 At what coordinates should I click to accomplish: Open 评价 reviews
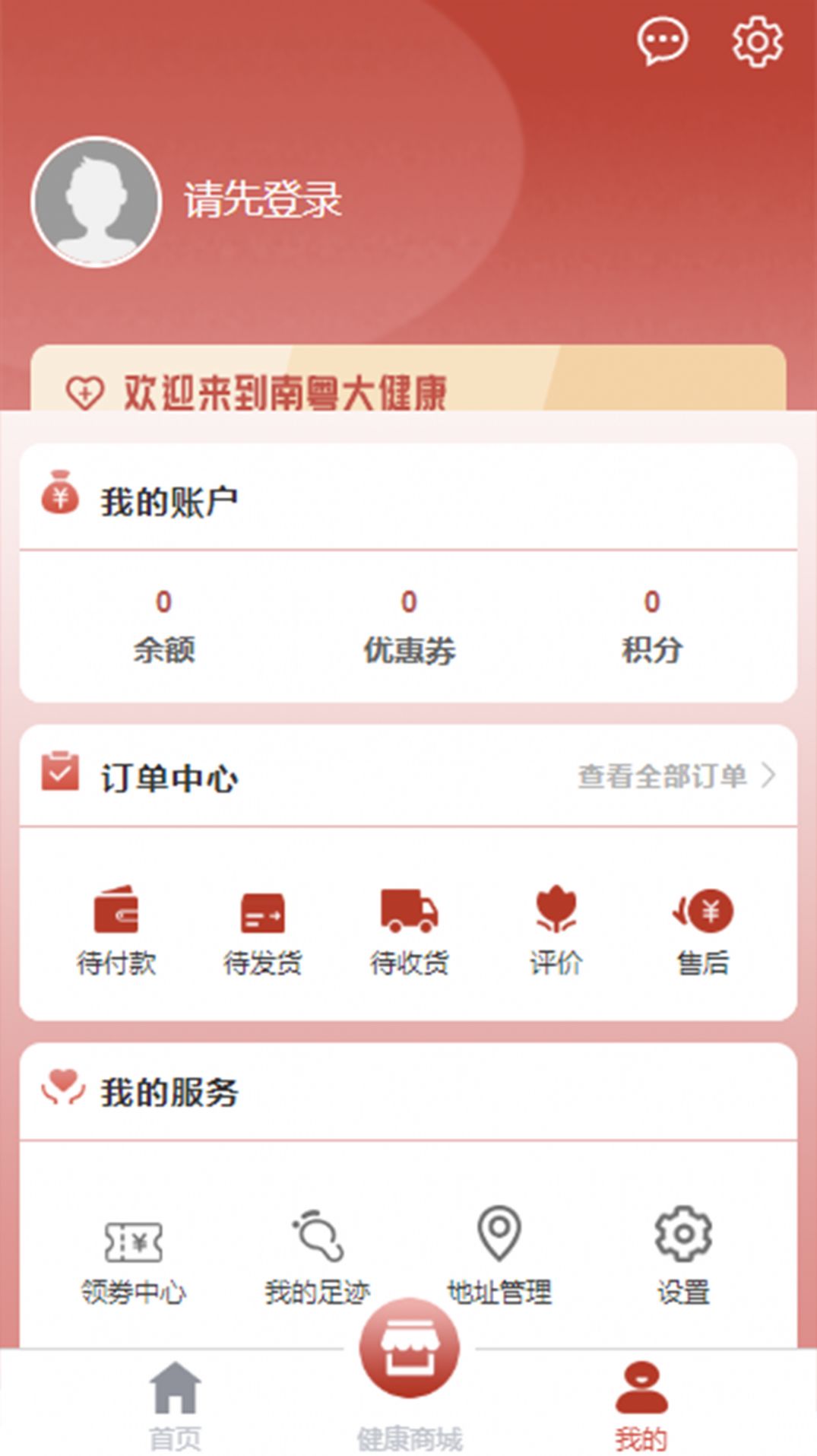click(x=556, y=931)
